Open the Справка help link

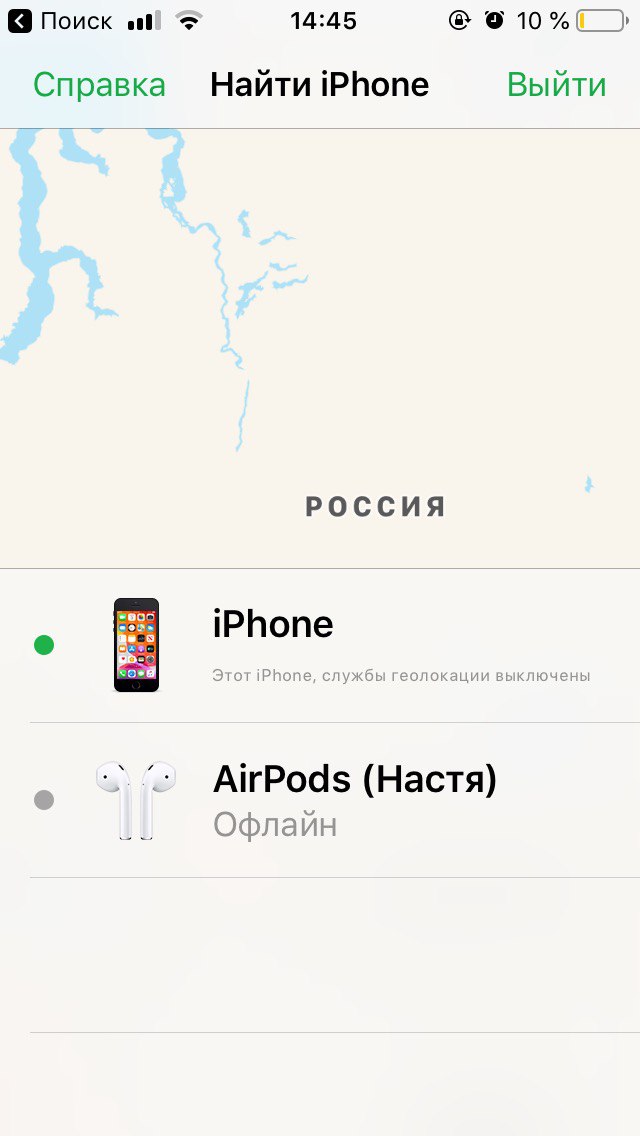99,85
